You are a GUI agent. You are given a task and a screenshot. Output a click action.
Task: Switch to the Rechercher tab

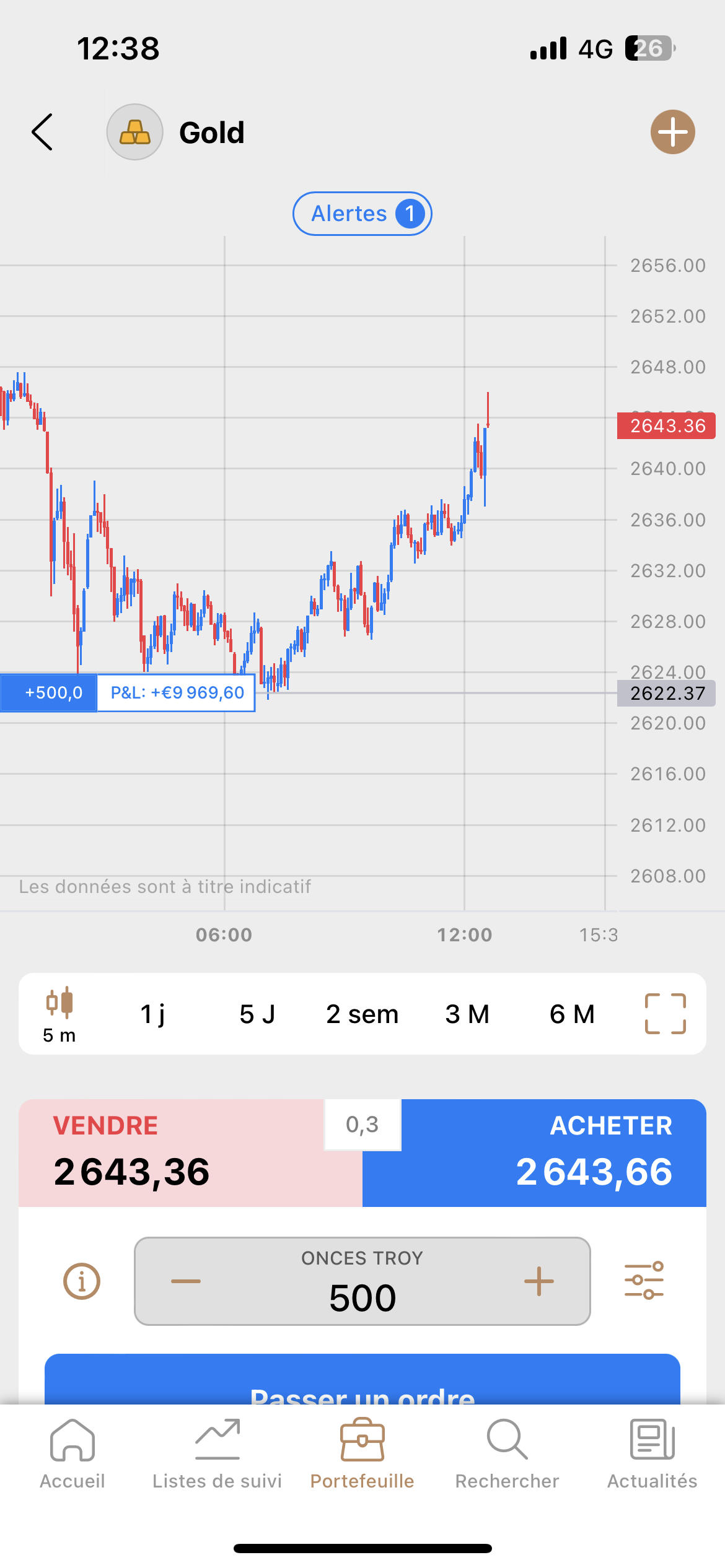point(507,1454)
